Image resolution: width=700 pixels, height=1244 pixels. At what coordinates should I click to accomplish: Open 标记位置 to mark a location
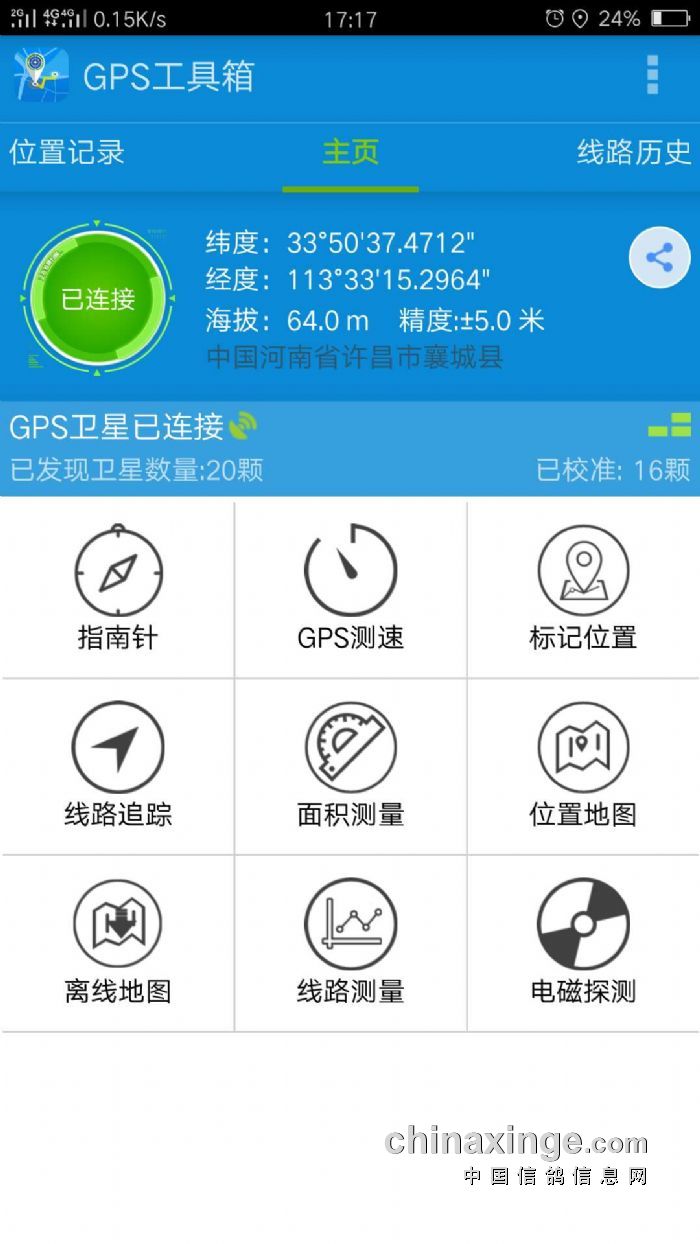coord(583,589)
